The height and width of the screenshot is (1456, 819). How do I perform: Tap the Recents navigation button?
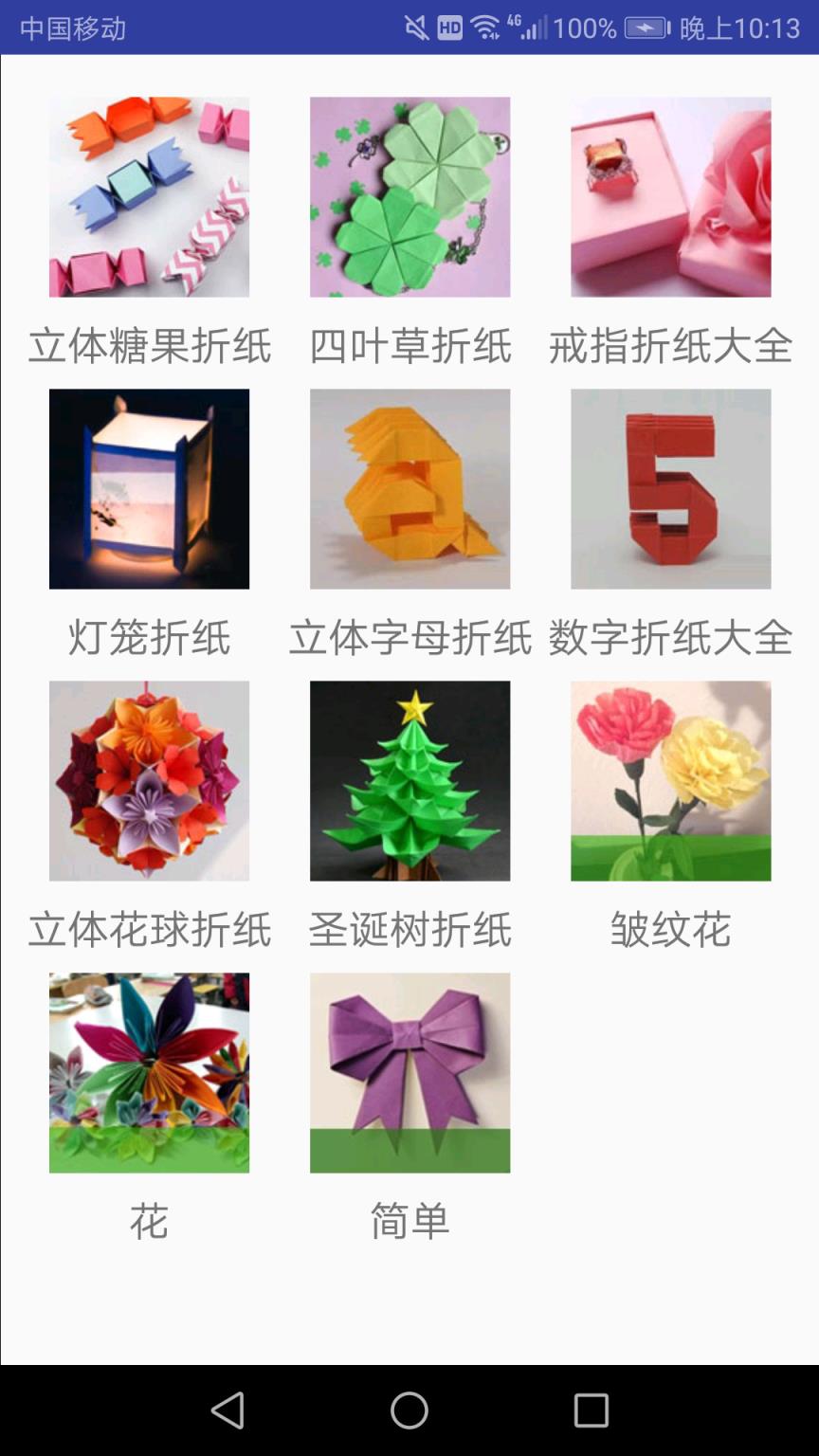pos(591,1410)
